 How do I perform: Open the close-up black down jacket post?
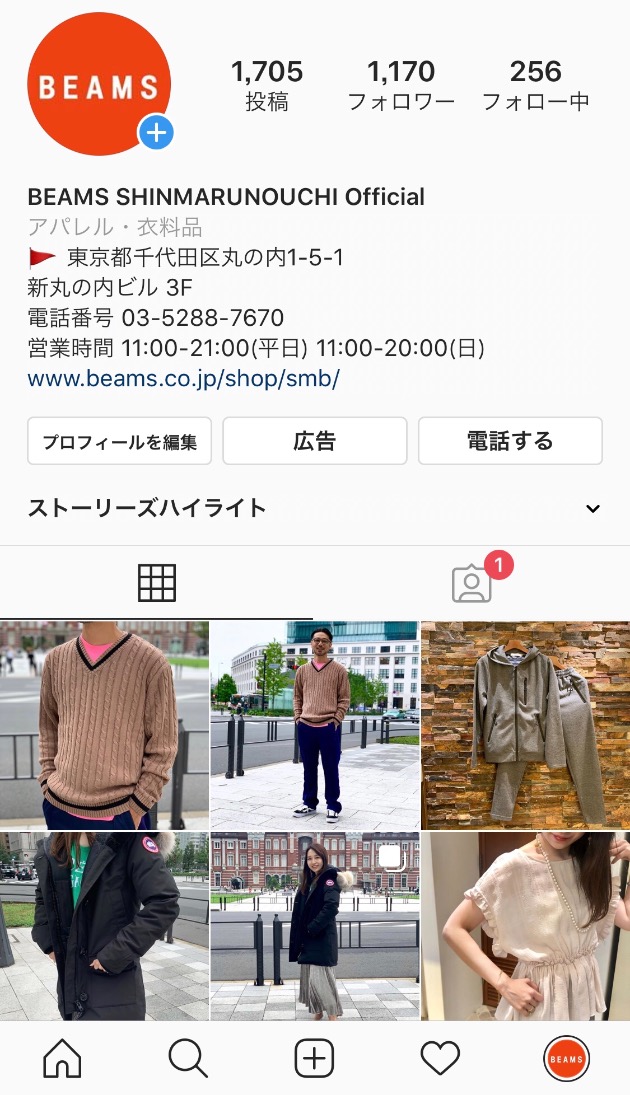(104, 925)
